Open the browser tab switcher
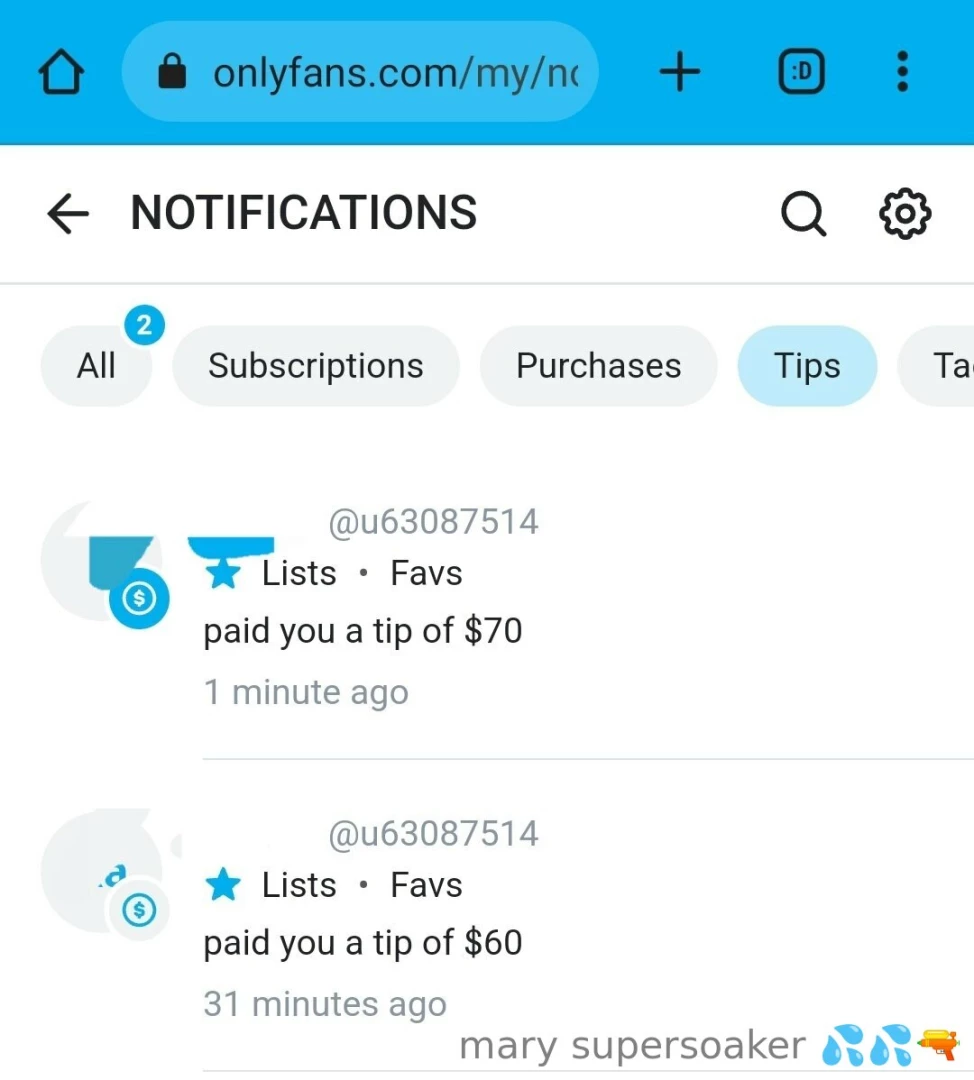This screenshot has width=974, height=1080. [x=800, y=71]
